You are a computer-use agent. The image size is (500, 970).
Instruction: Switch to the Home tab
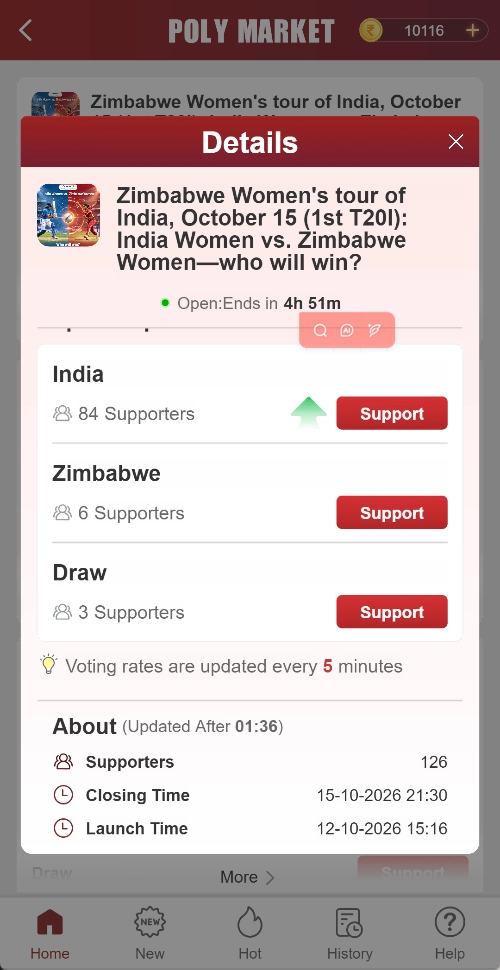coord(50,933)
